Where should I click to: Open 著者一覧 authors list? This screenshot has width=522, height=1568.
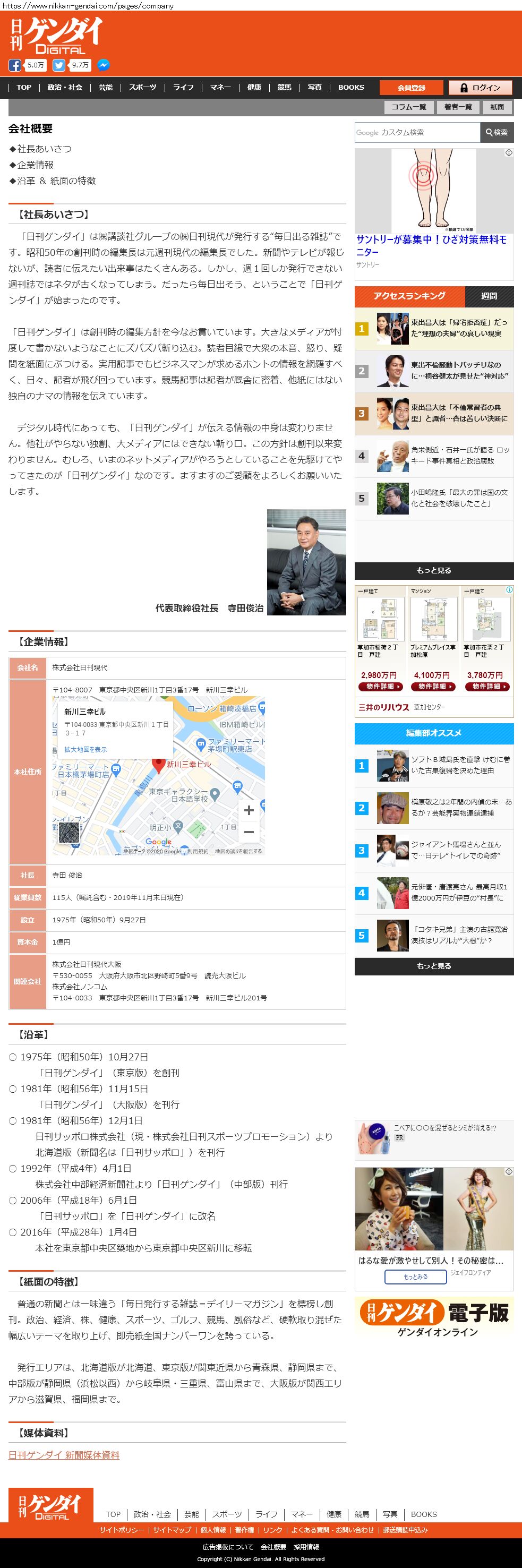coord(458,107)
